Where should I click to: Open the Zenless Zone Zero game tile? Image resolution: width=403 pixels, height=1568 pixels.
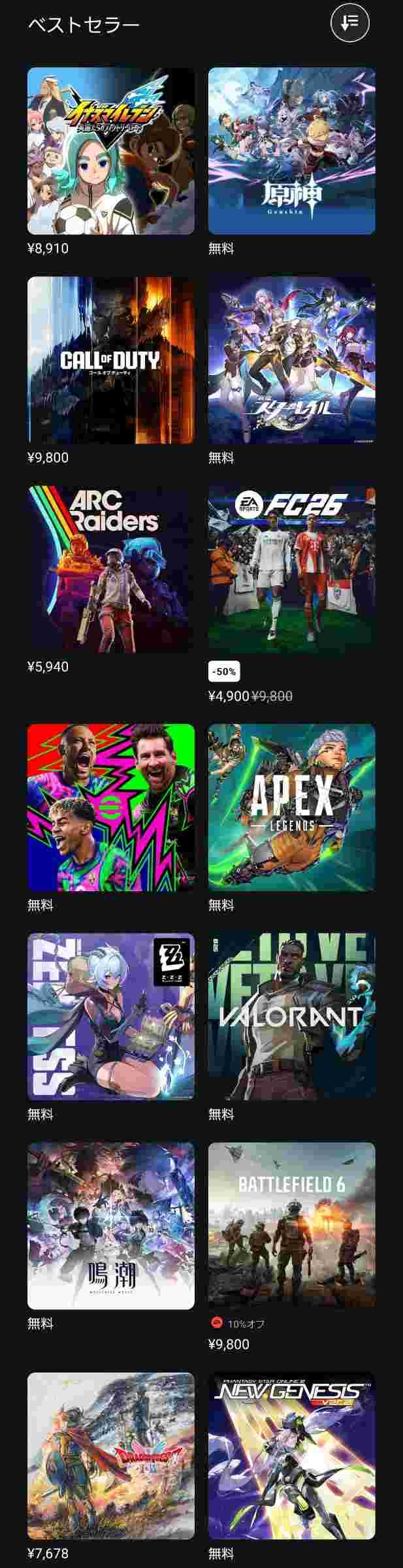point(111,1016)
